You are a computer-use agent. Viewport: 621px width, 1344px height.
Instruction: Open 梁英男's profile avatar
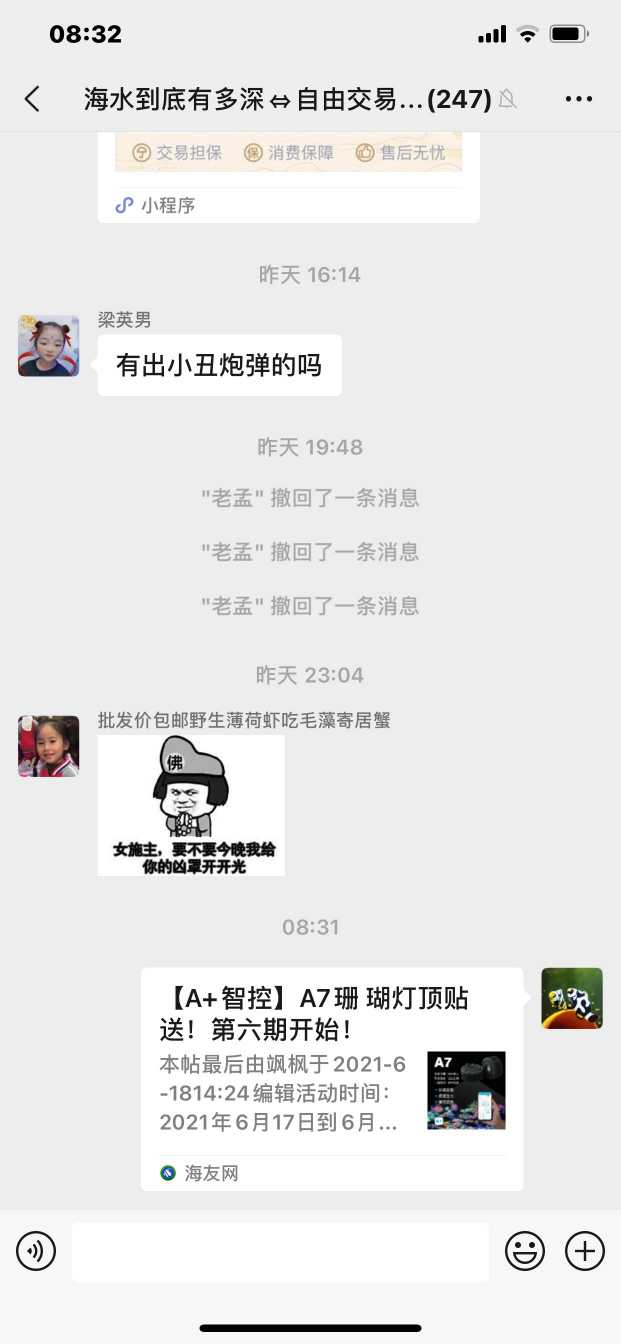tap(48, 346)
